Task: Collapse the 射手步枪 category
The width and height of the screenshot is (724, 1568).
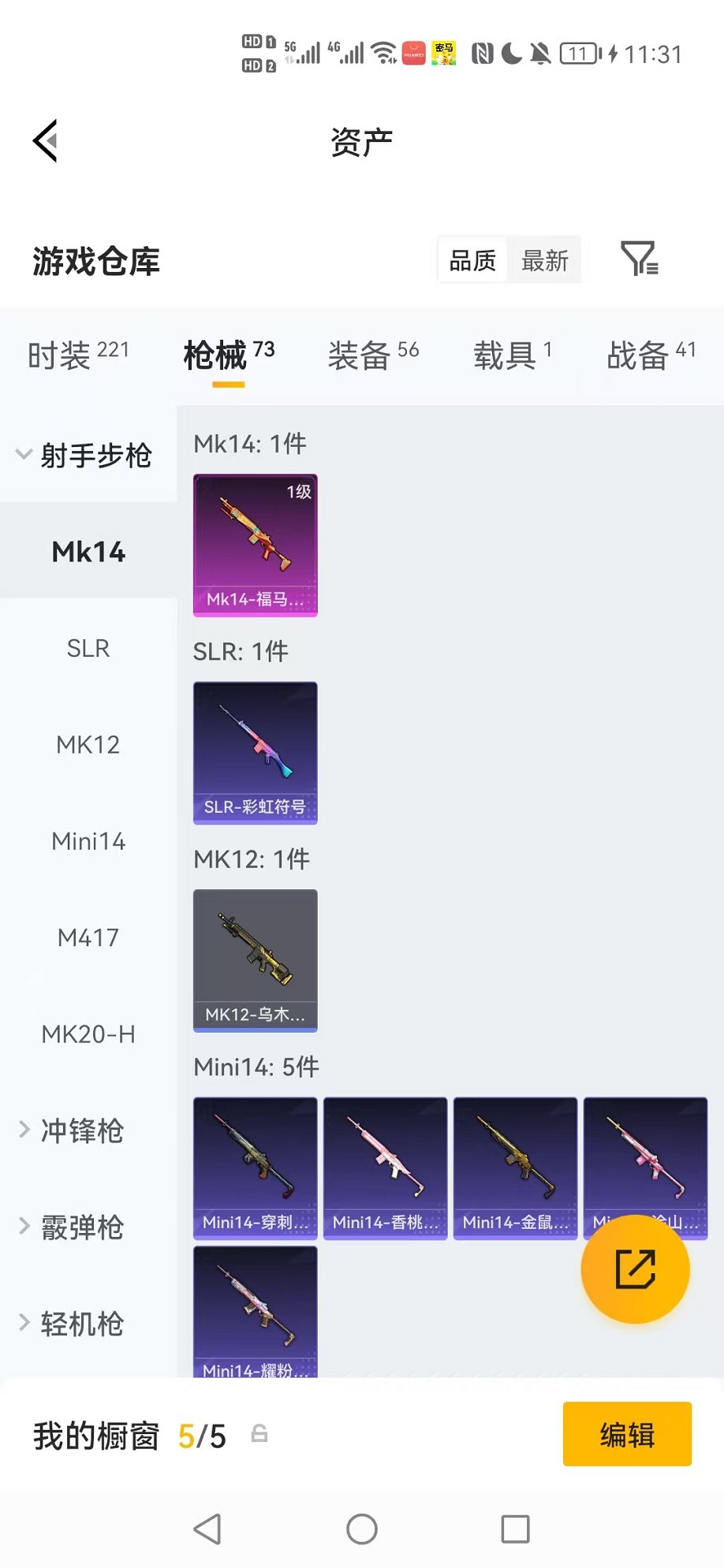Action: [x=85, y=455]
